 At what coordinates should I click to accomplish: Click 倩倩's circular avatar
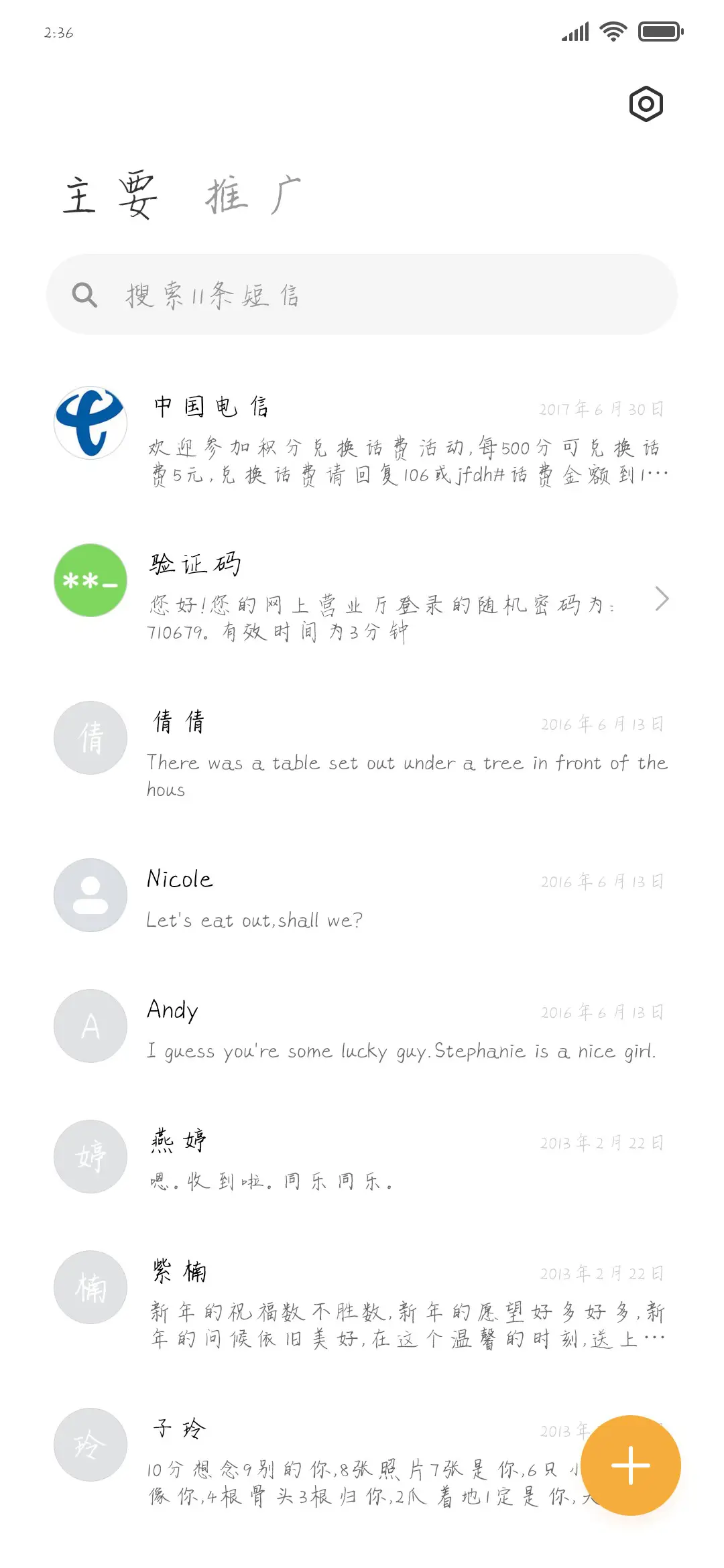[x=90, y=737]
